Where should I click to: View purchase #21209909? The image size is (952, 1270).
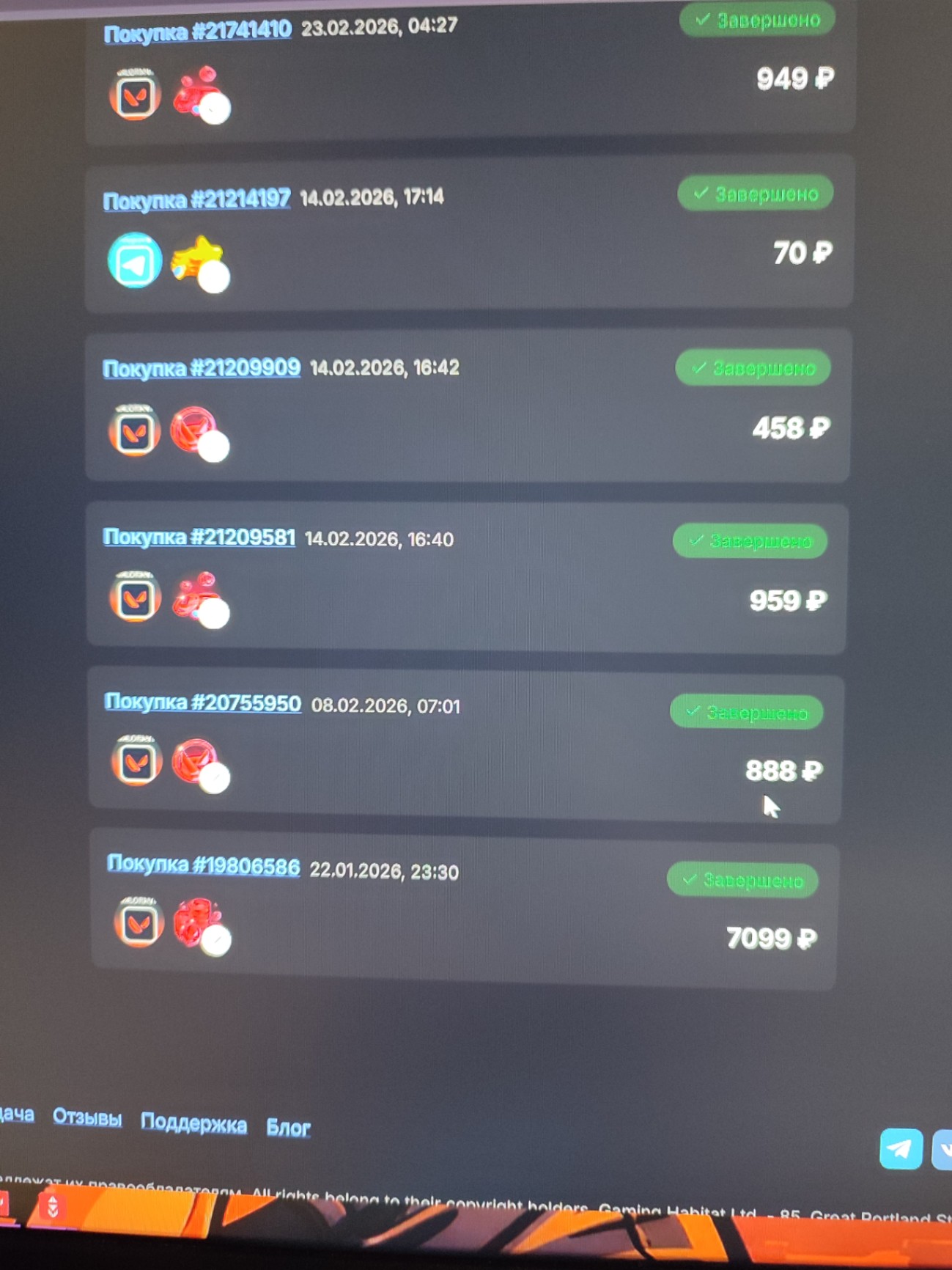(201, 367)
